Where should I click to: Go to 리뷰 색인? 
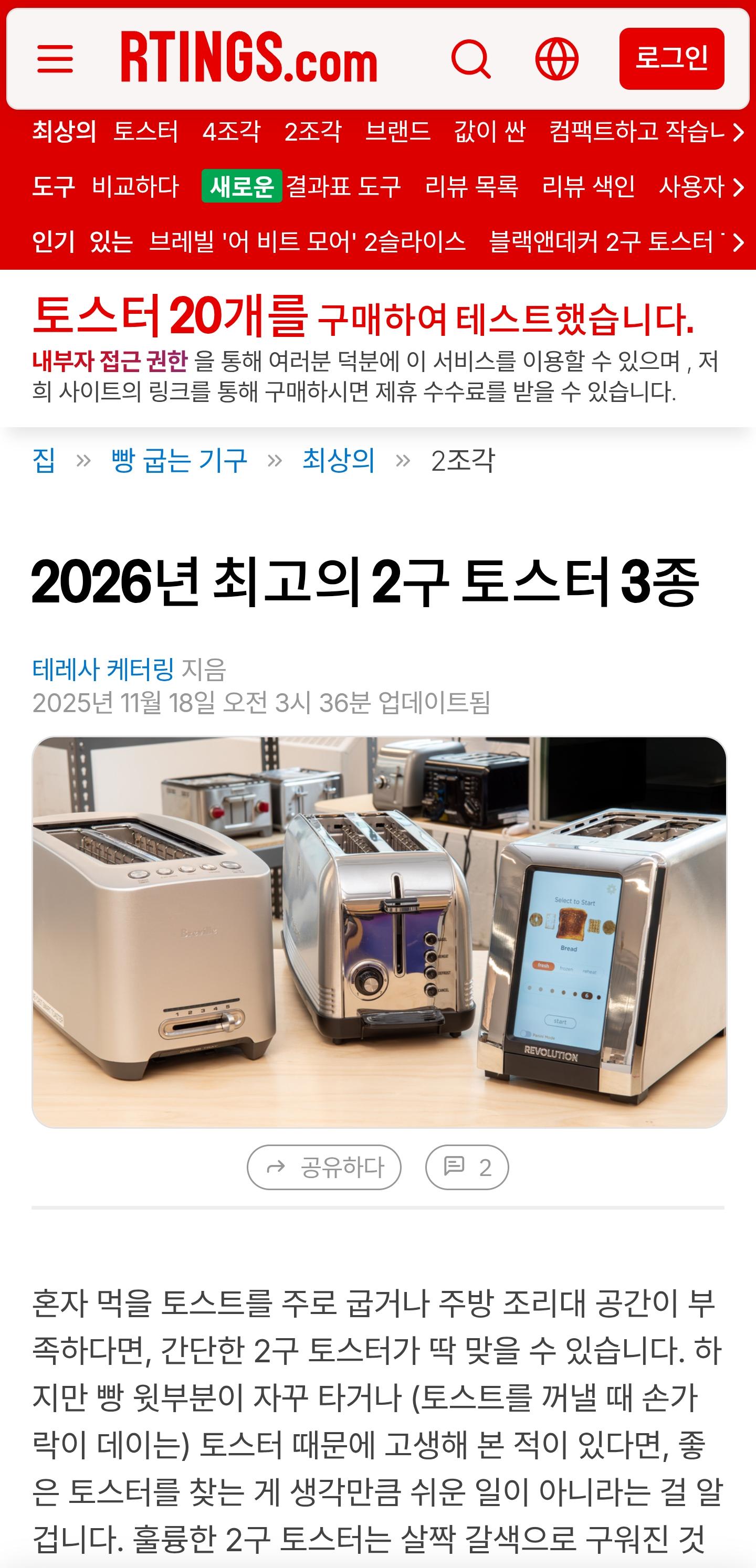589,186
